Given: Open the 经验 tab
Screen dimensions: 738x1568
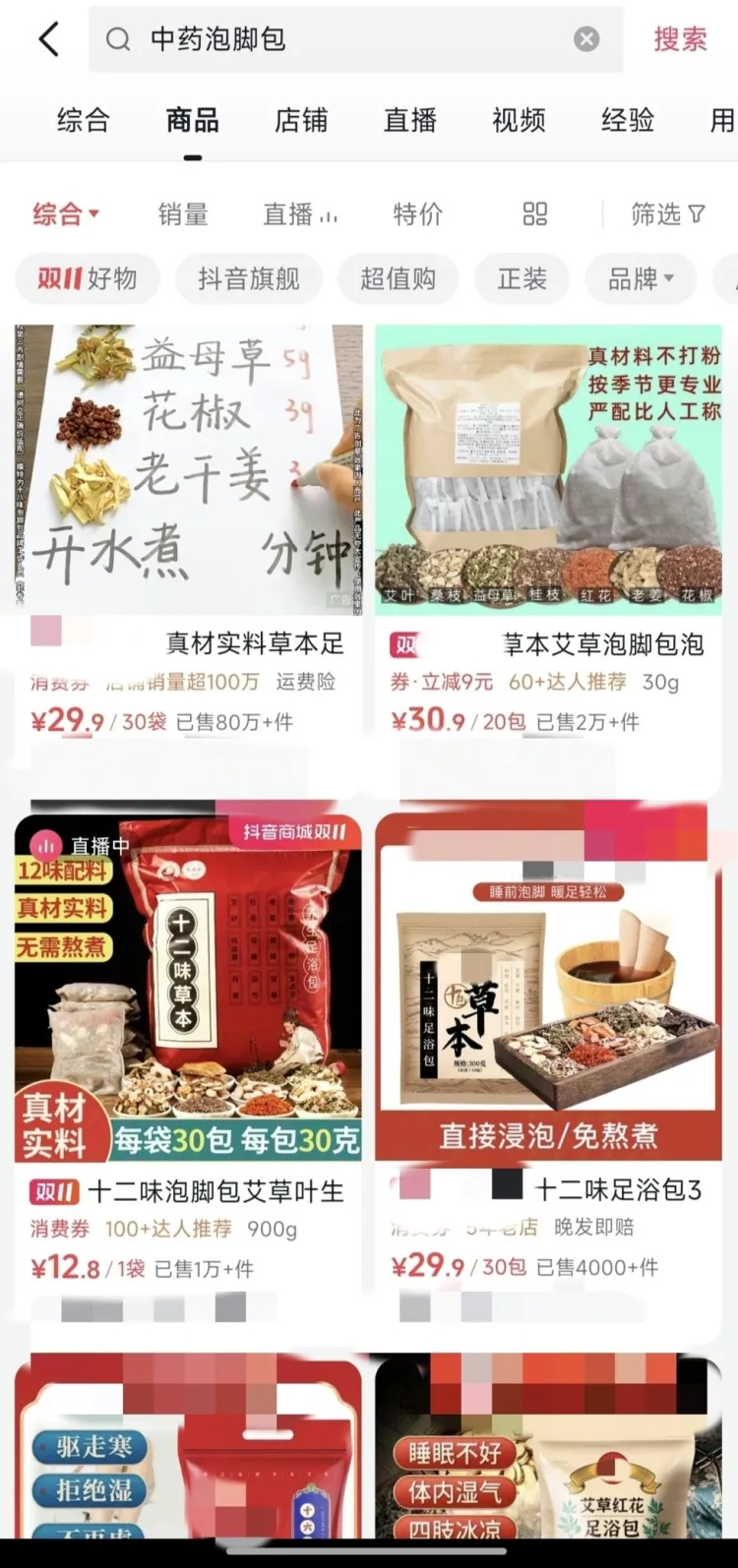Looking at the screenshot, I should tap(628, 120).
